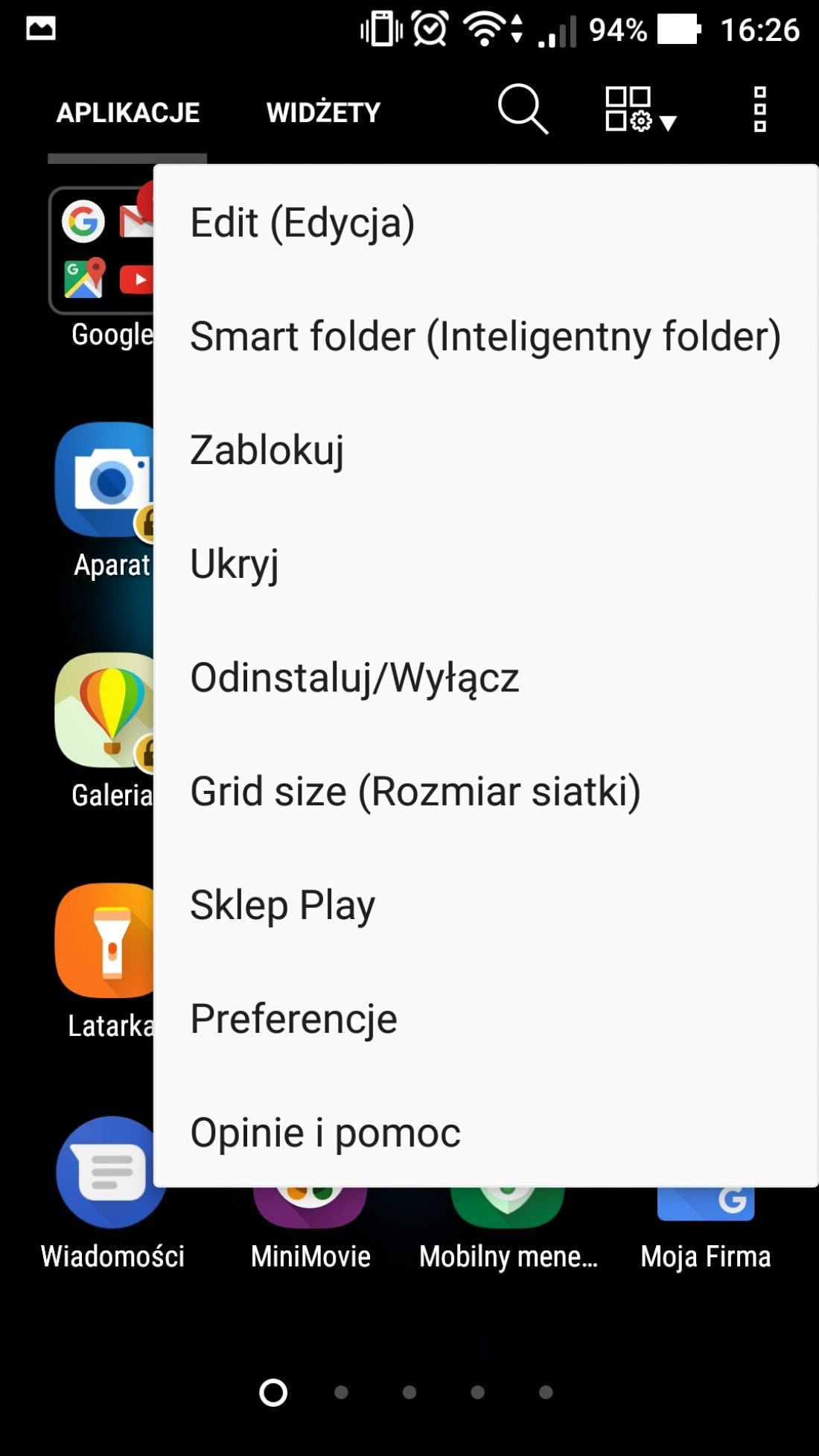Screen dimensions: 819x1456
Task: Open Preferencje
Action: click(x=485, y=1018)
